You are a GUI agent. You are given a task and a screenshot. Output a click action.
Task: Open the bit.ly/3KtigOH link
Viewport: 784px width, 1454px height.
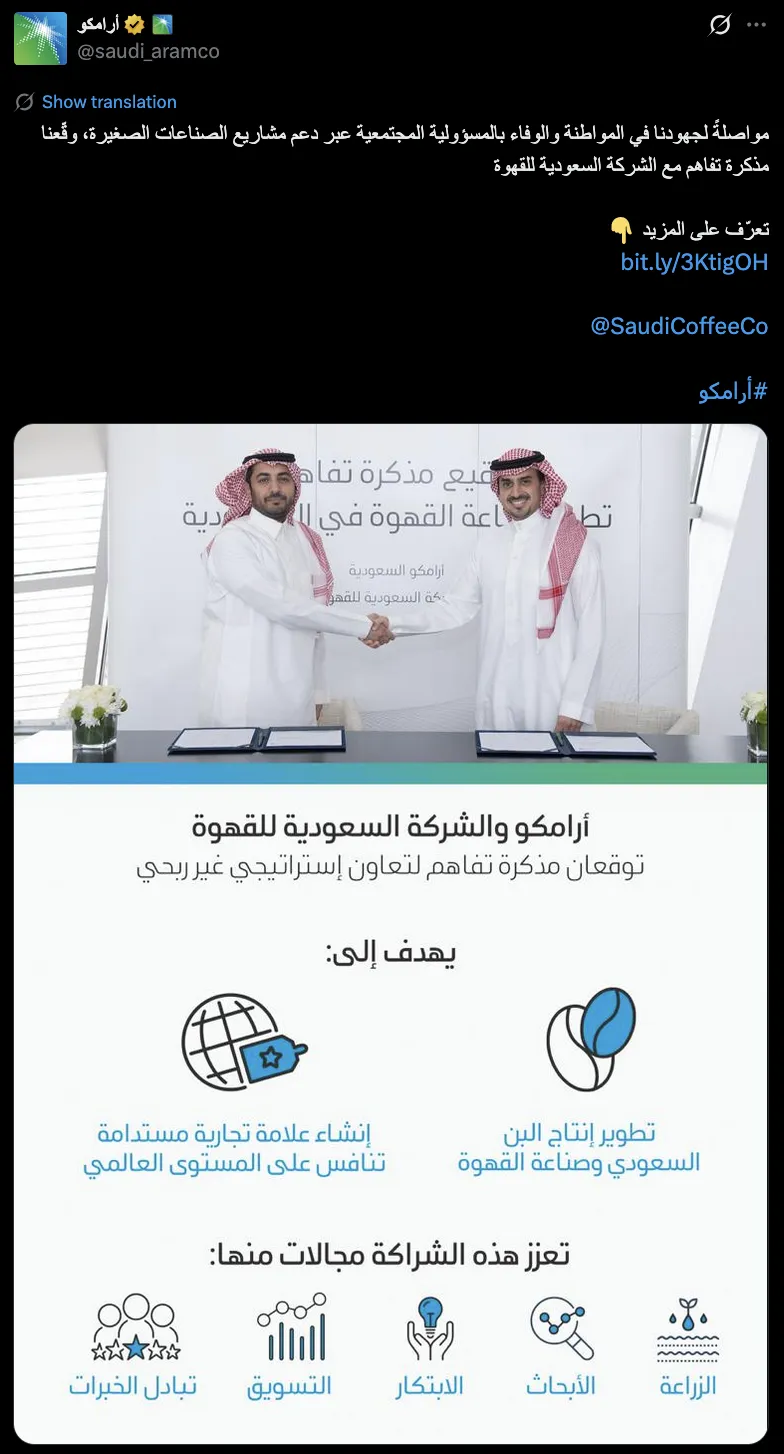point(694,262)
